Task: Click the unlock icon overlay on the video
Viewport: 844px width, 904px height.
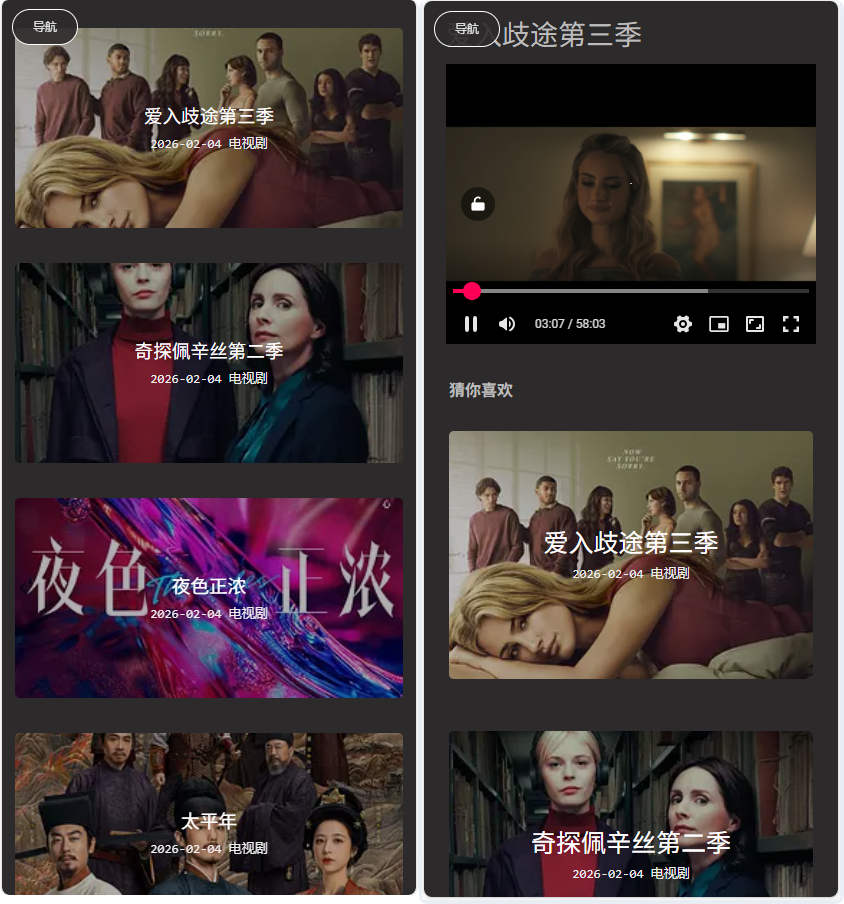Action: (477, 204)
